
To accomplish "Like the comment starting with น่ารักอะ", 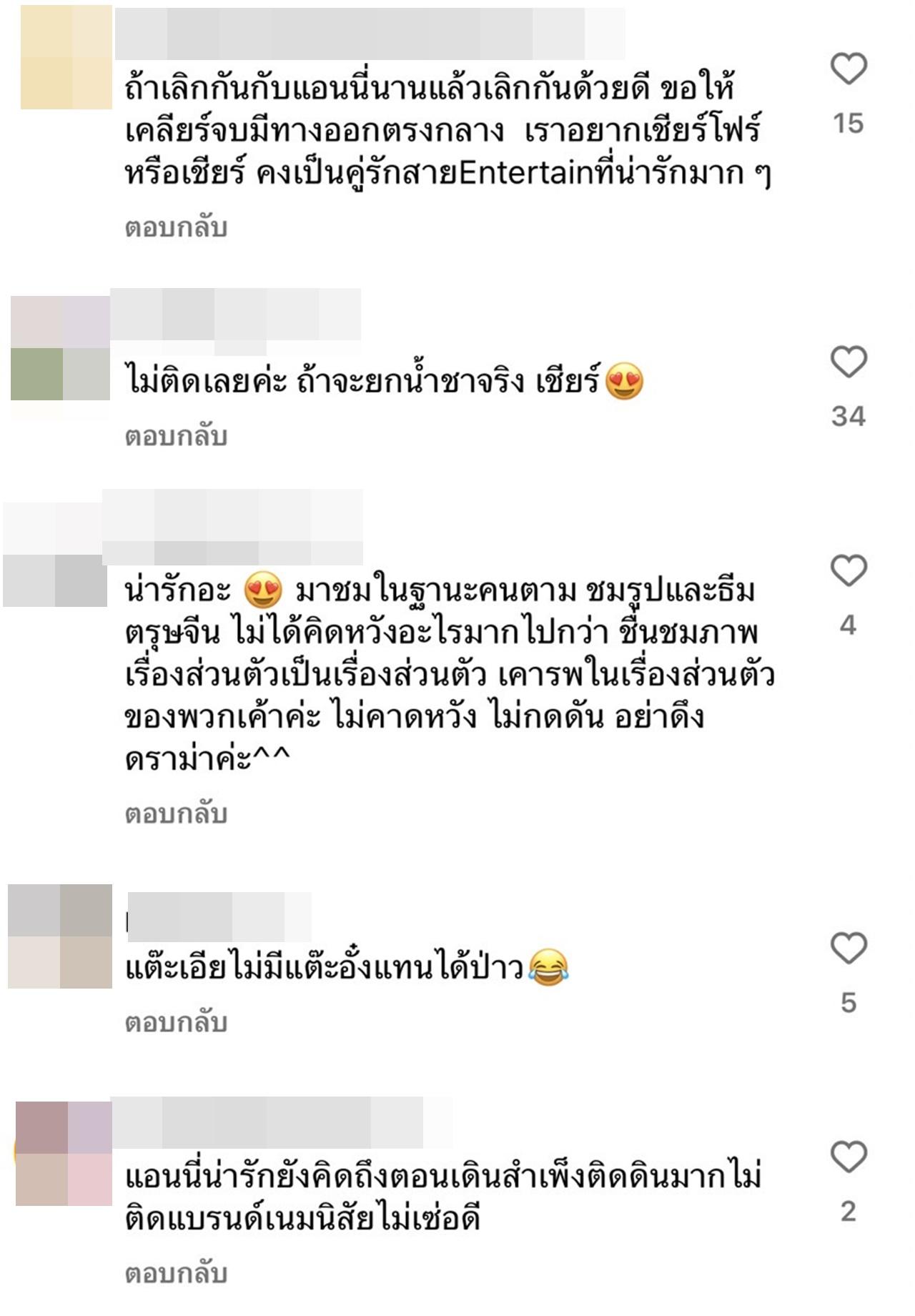I will click(849, 571).
